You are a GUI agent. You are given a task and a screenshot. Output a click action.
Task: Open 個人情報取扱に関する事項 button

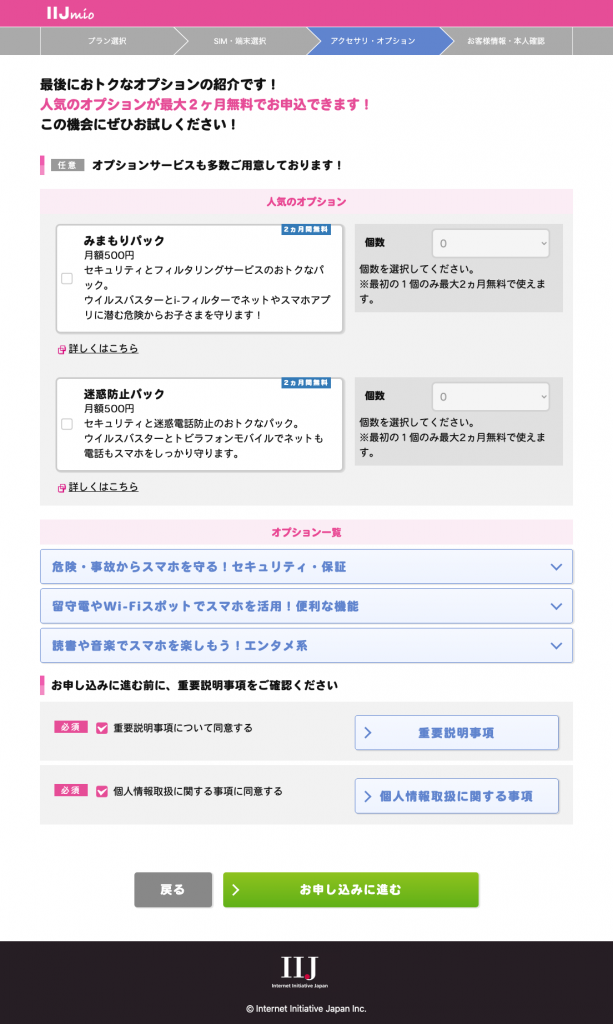[456, 796]
